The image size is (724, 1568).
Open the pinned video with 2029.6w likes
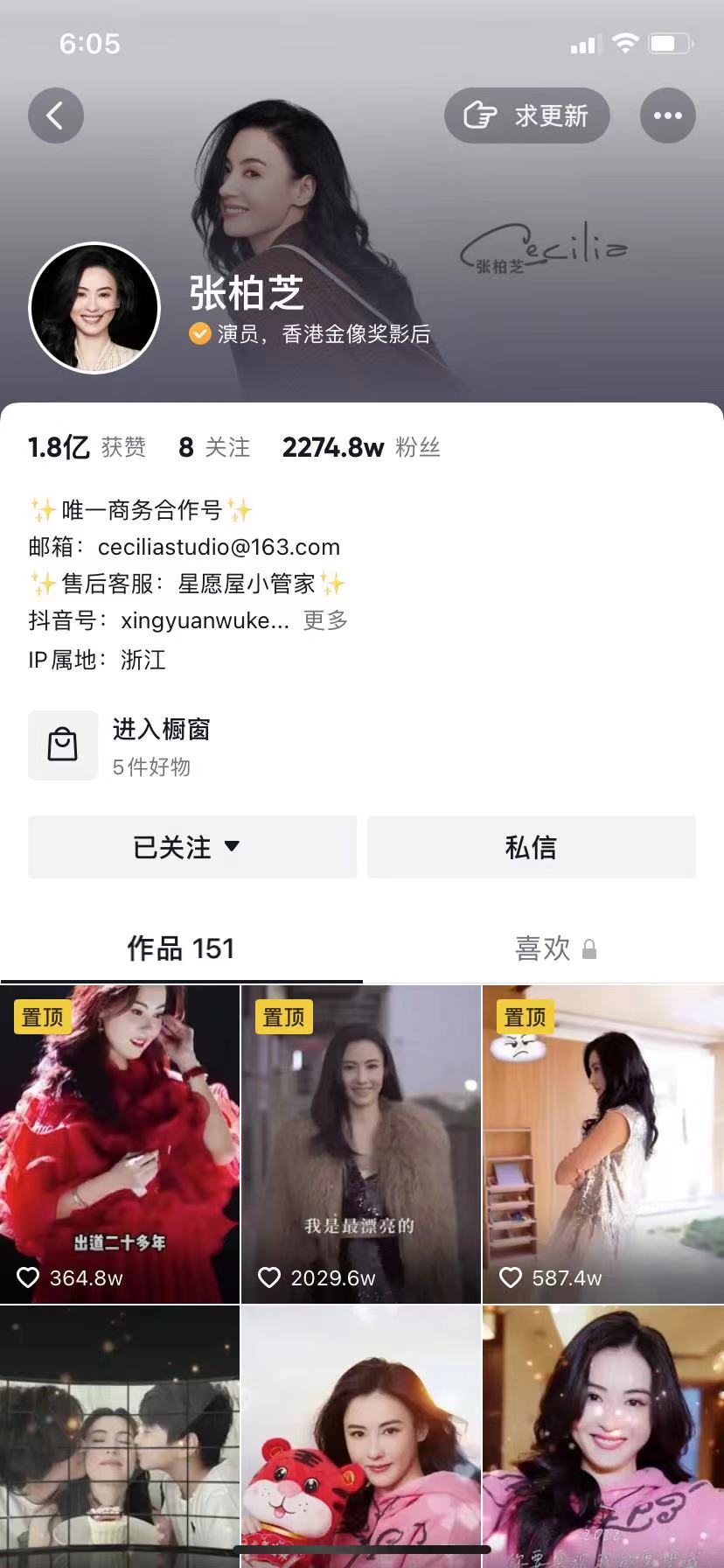coord(361,1144)
